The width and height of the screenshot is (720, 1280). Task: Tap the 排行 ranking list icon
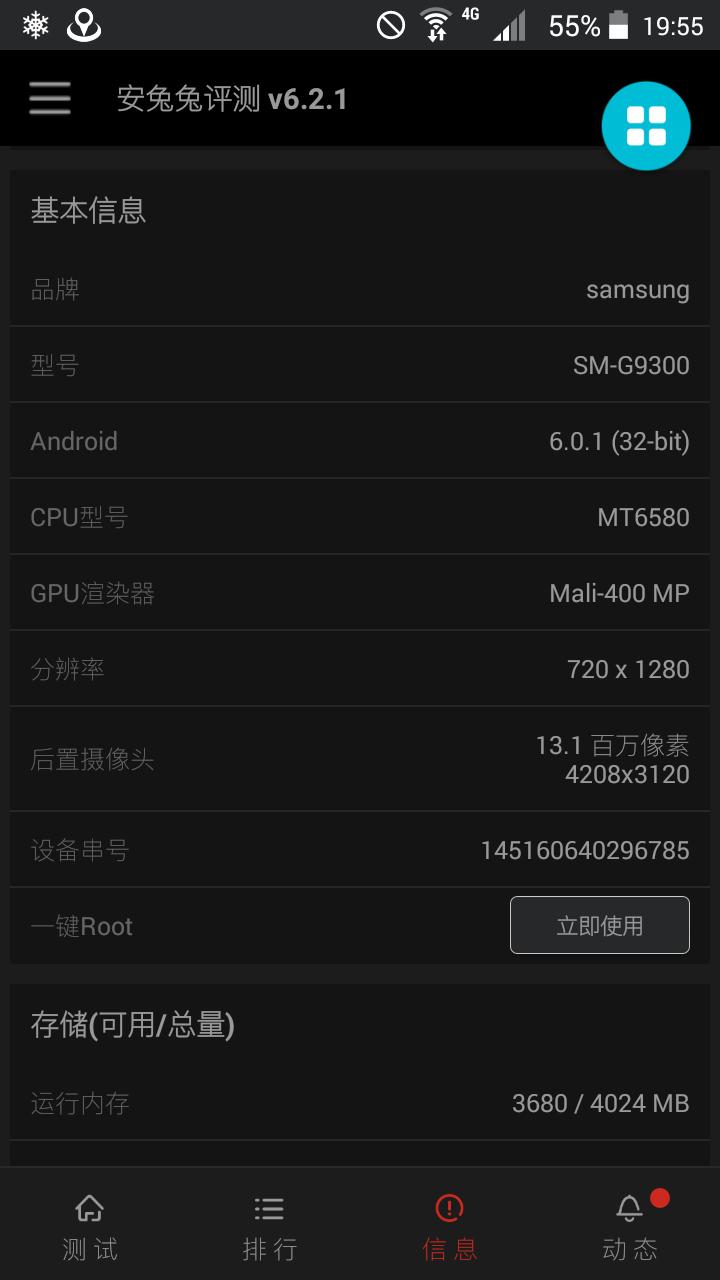269,1209
